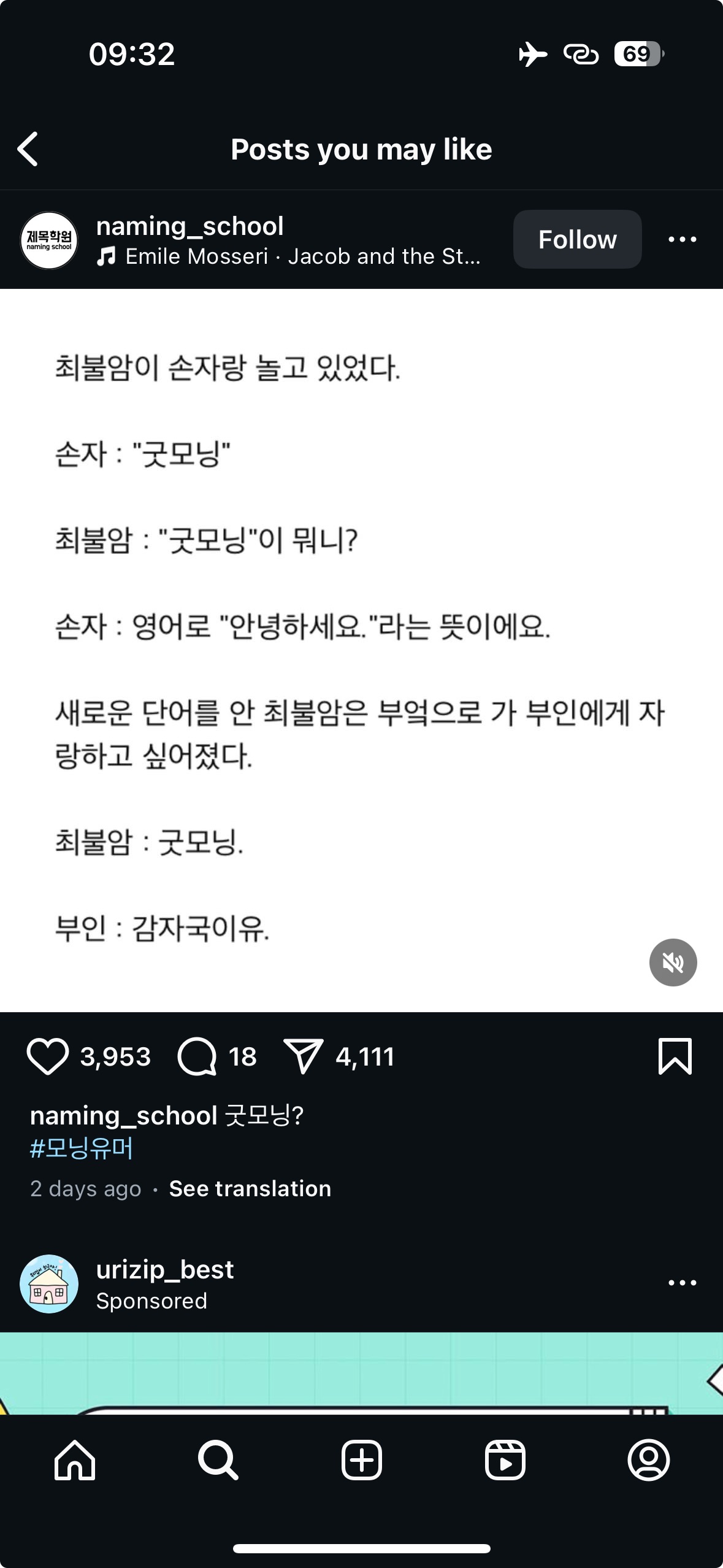
Task: Follow the naming_school account
Action: [577, 239]
